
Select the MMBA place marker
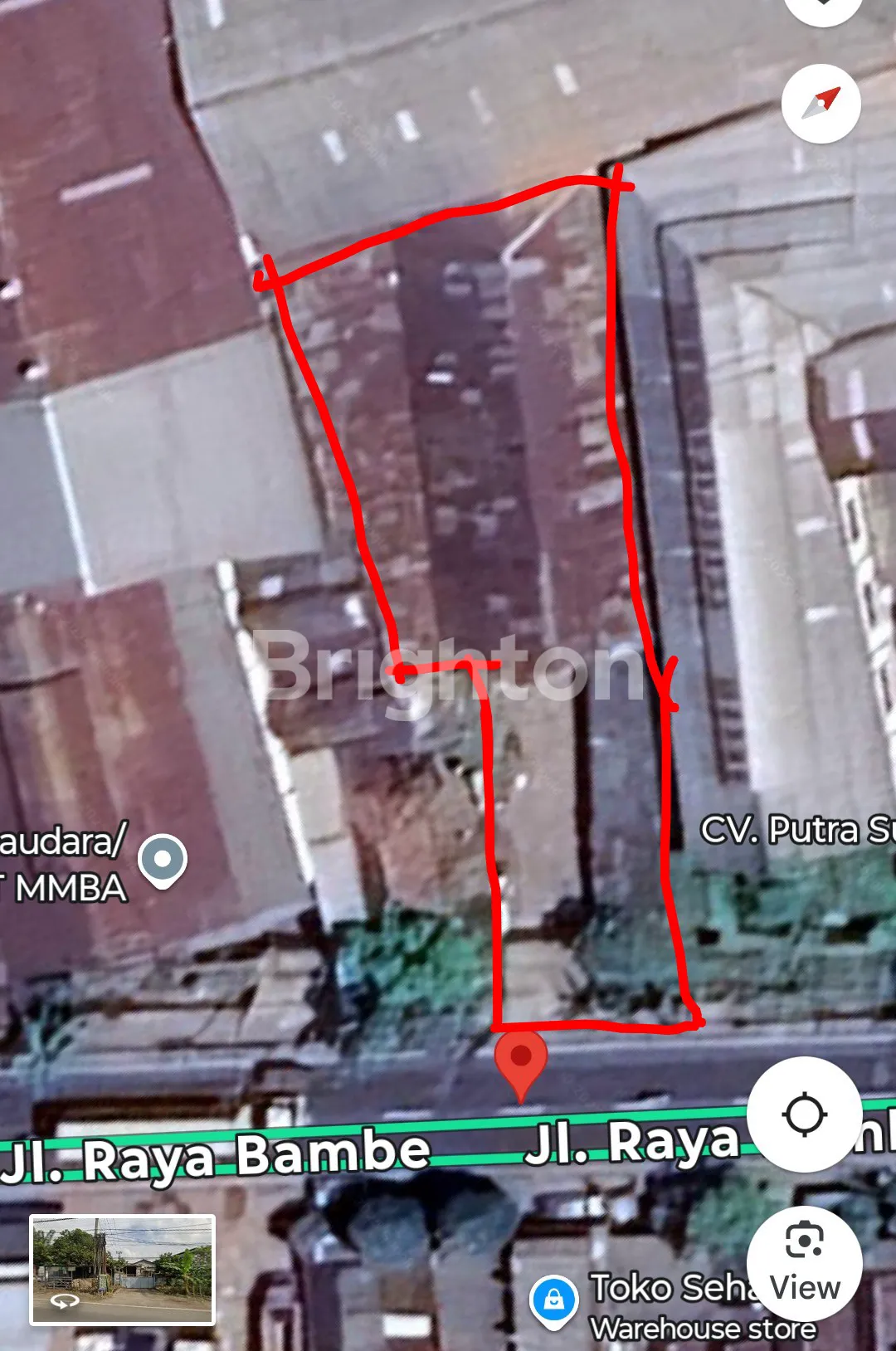coord(163,860)
